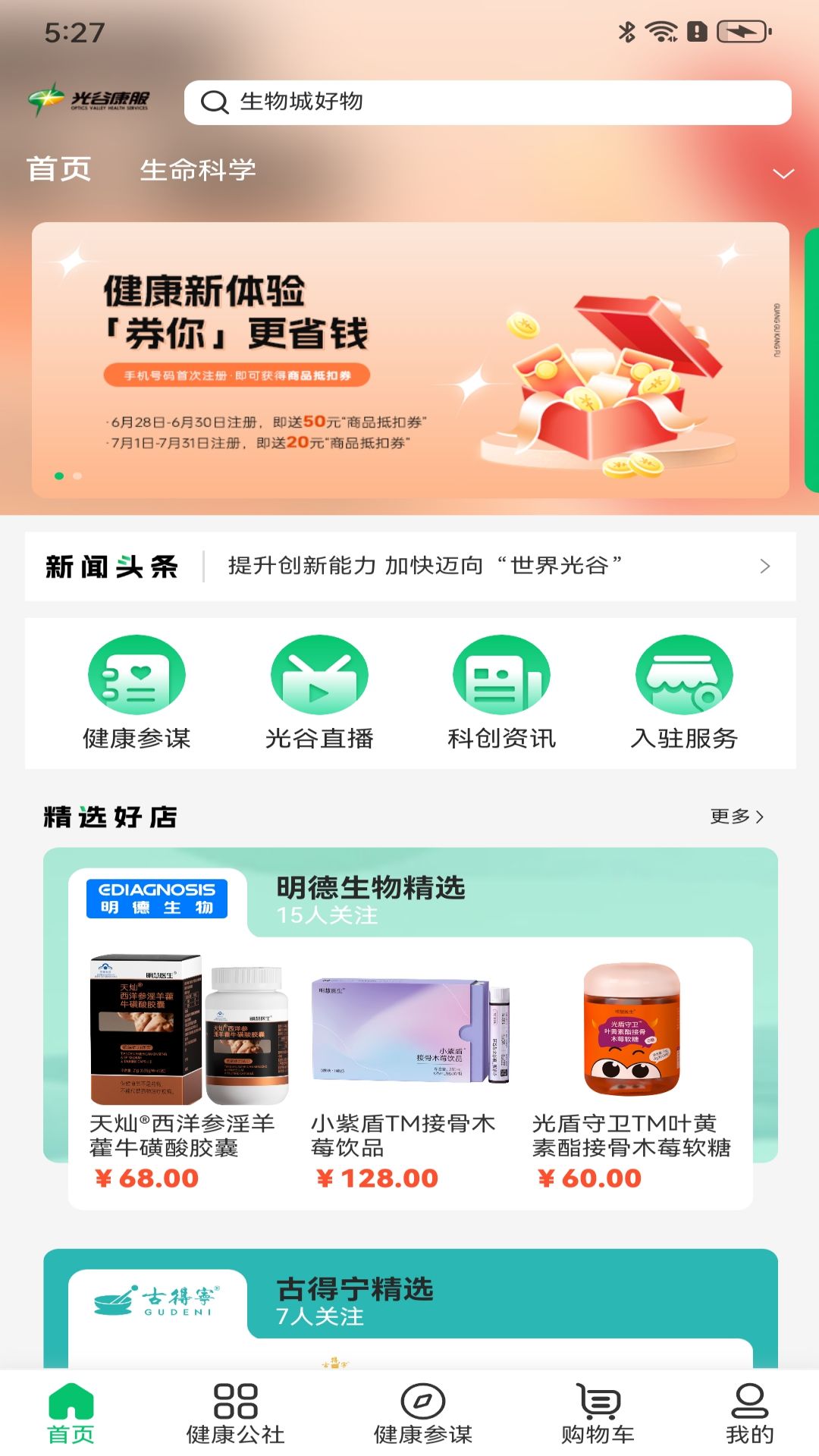Switch to 健康参谋 bottom tab
Image resolution: width=819 pixels, height=1456 pixels.
(422, 1414)
